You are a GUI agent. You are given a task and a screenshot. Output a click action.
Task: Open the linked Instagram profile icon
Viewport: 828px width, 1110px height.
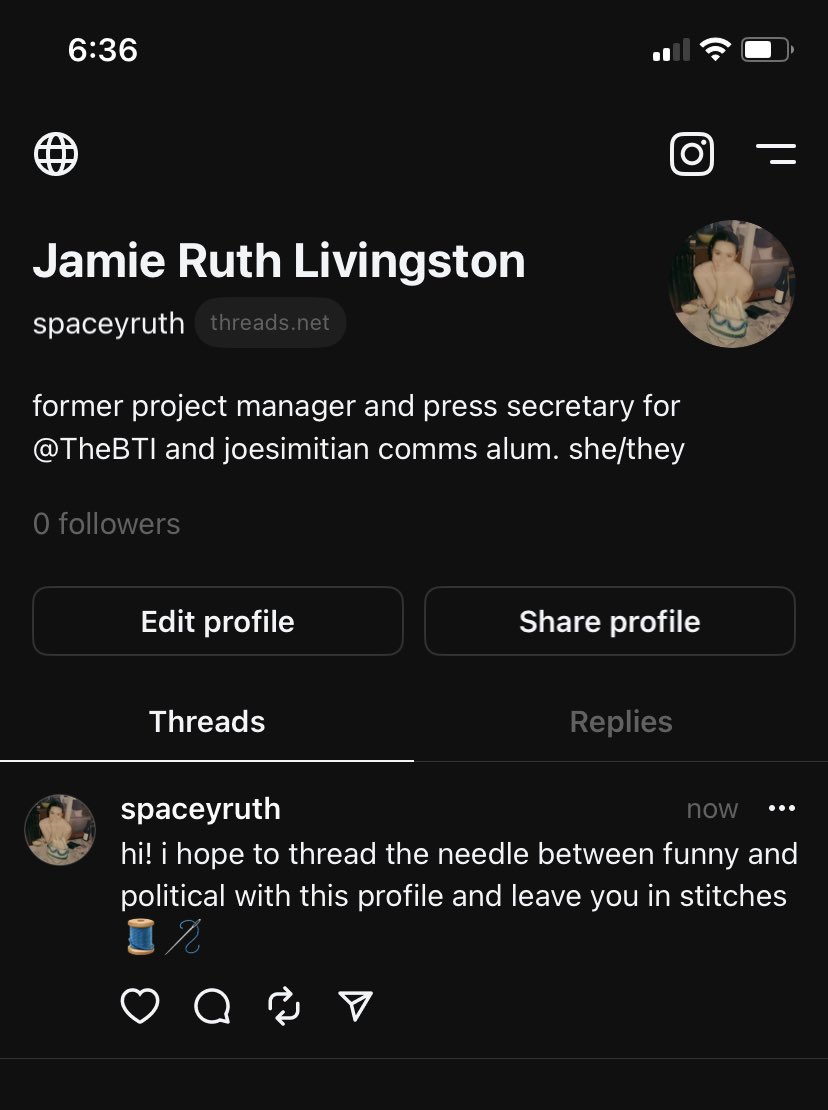691,154
